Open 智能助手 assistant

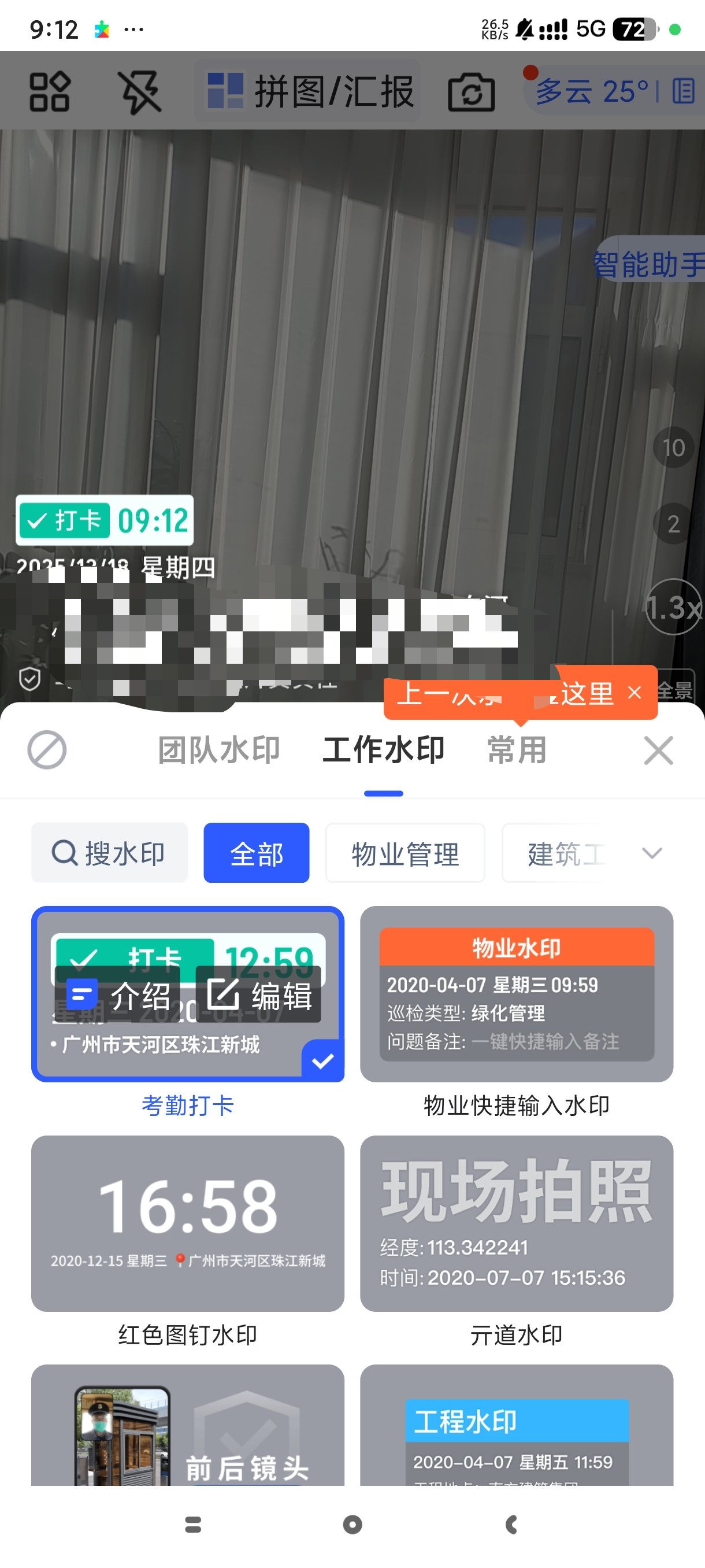click(x=650, y=264)
